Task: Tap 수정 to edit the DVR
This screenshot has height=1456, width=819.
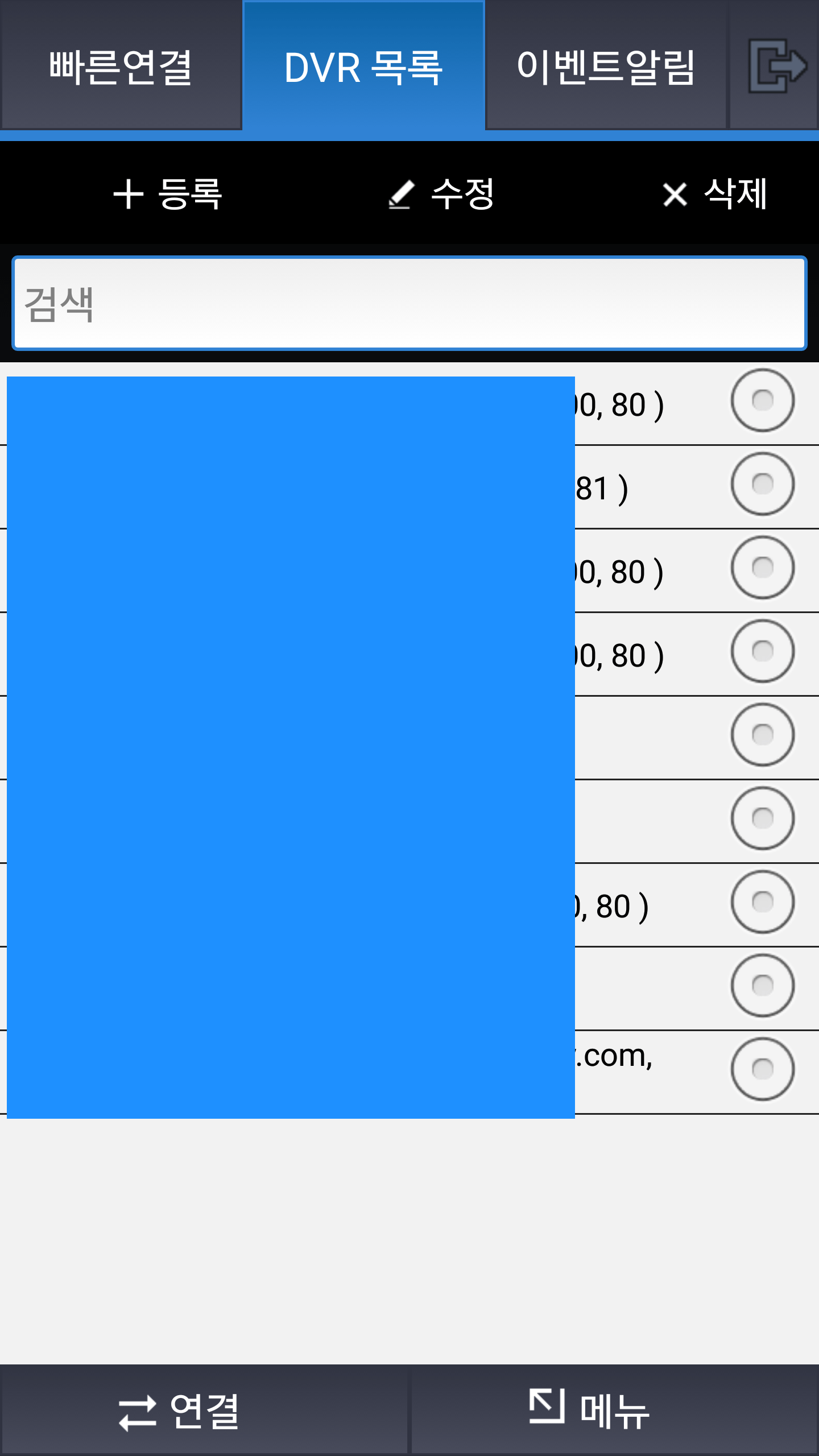Action: click(441, 194)
